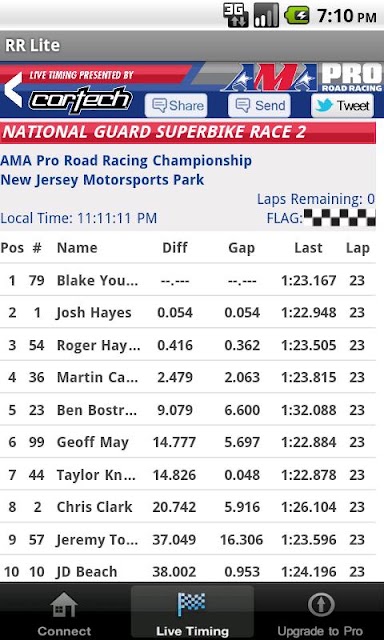Viewport: 384px width, 640px height.
Task: Tweet the live timing results
Action: [342, 106]
